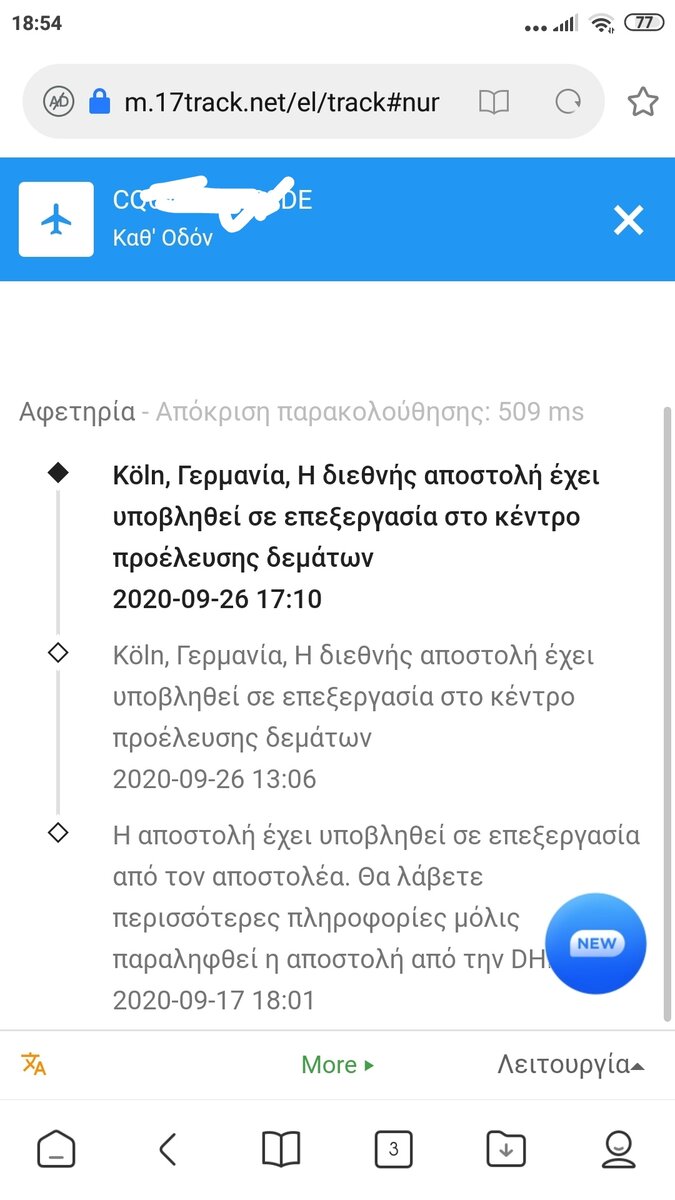Open browser downloads

click(506, 1150)
